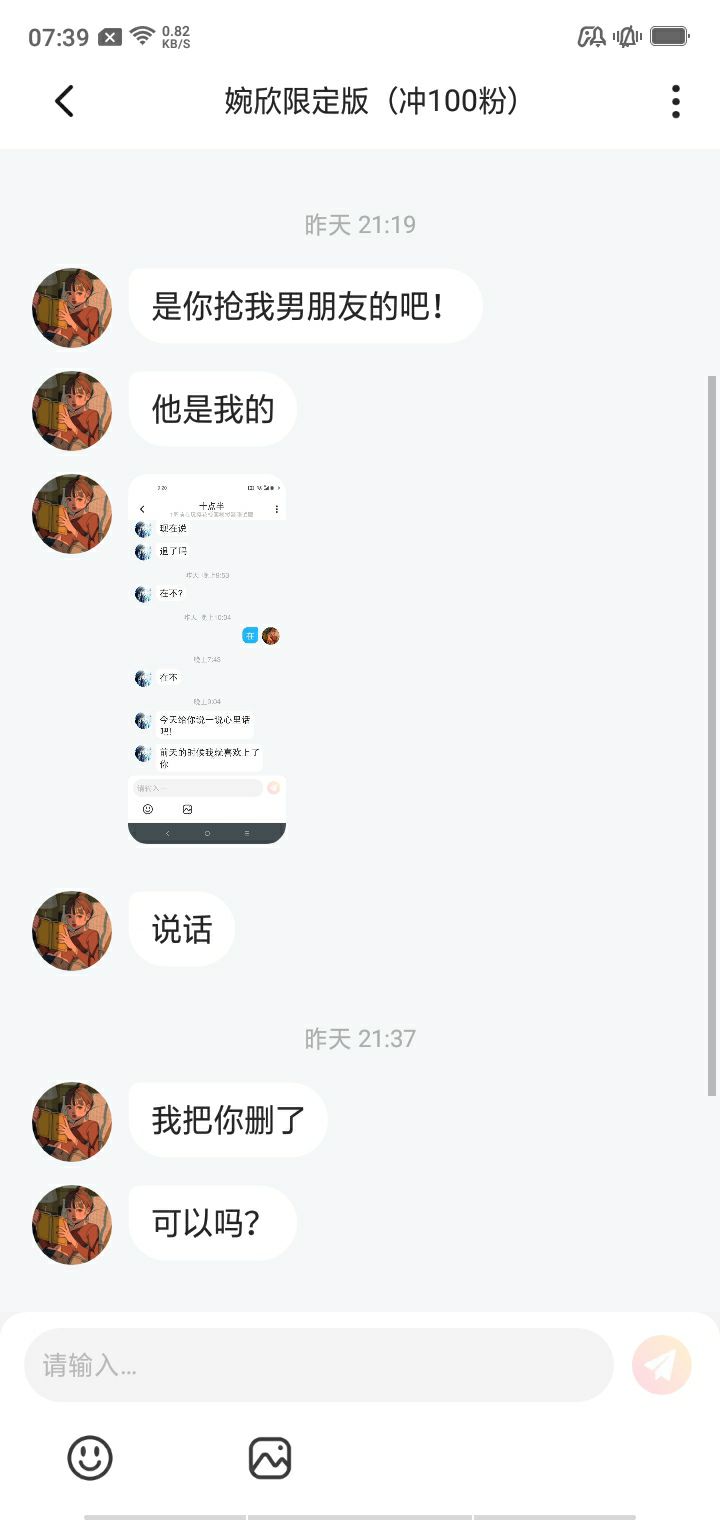Tap the paper-plane send button
Image resolution: width=720 pixels, height=1520 pixels.
(x=661, y=1365)
